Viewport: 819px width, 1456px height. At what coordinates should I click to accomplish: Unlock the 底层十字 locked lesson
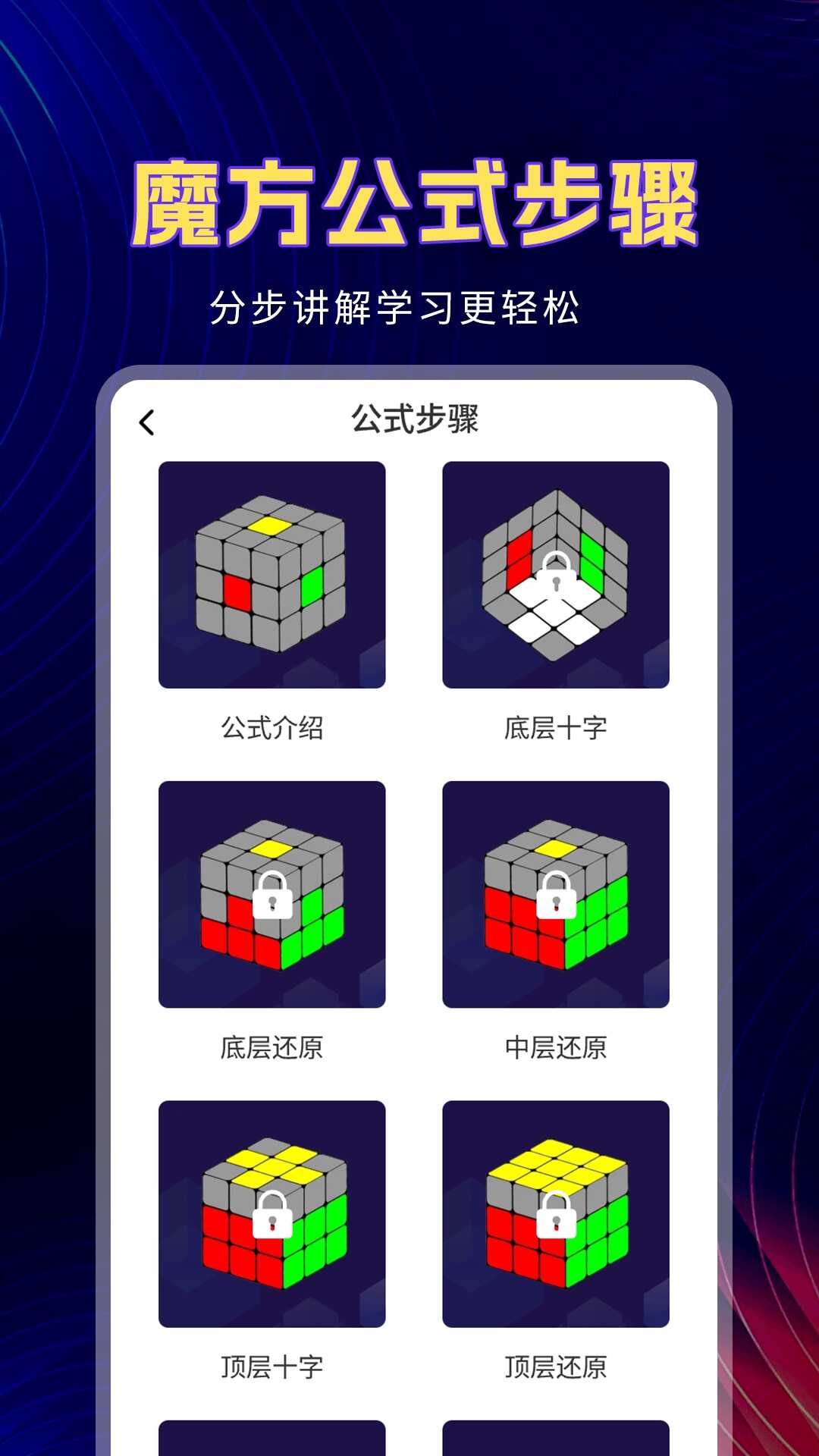tap(557, 573)
